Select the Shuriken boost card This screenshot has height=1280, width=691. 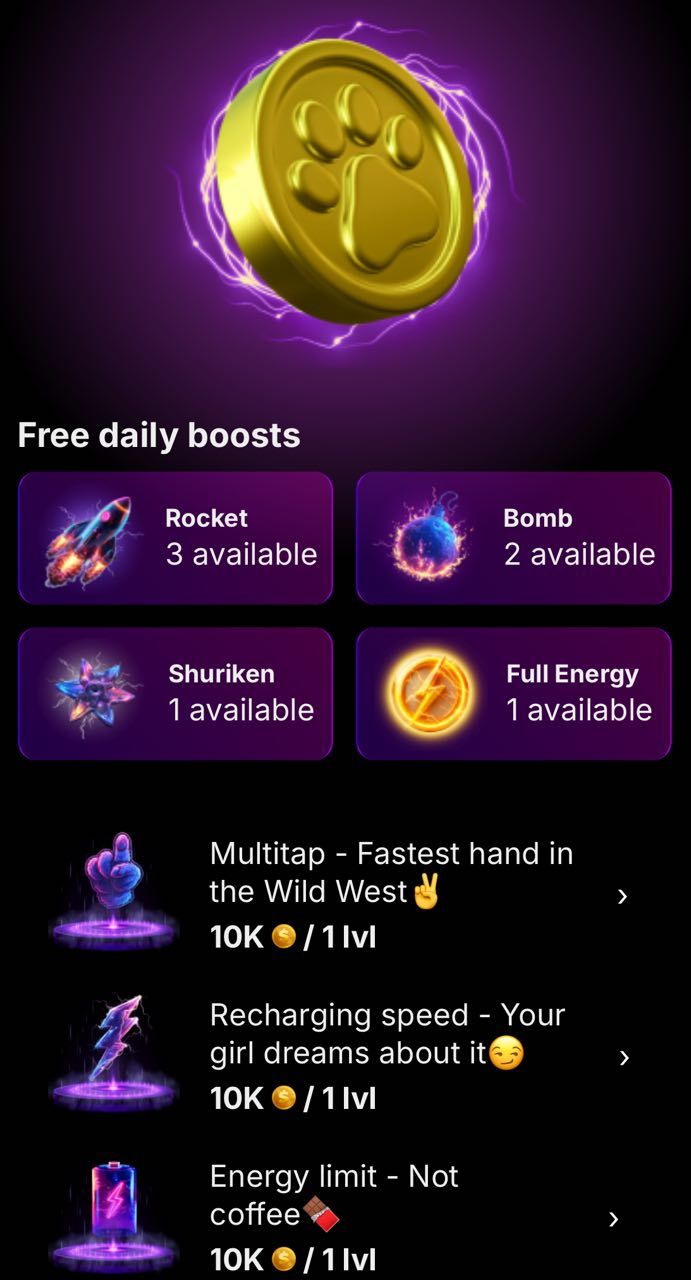click(175, 693)
